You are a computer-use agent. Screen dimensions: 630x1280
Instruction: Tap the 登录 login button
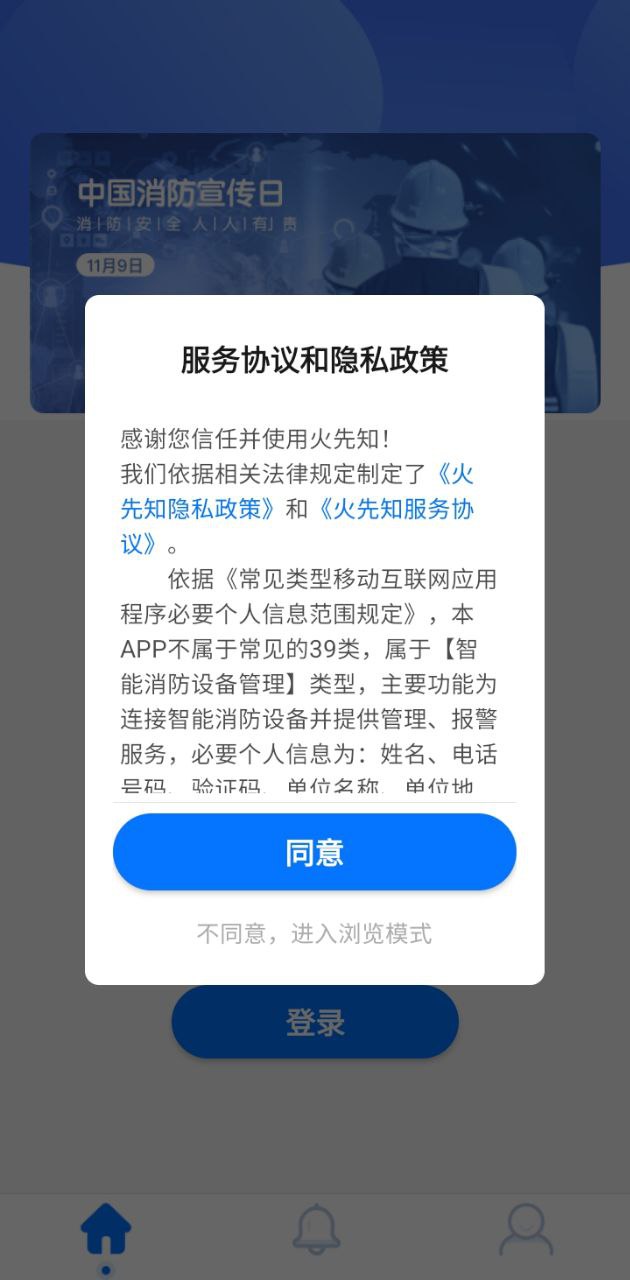click(x=314, y=1022)
